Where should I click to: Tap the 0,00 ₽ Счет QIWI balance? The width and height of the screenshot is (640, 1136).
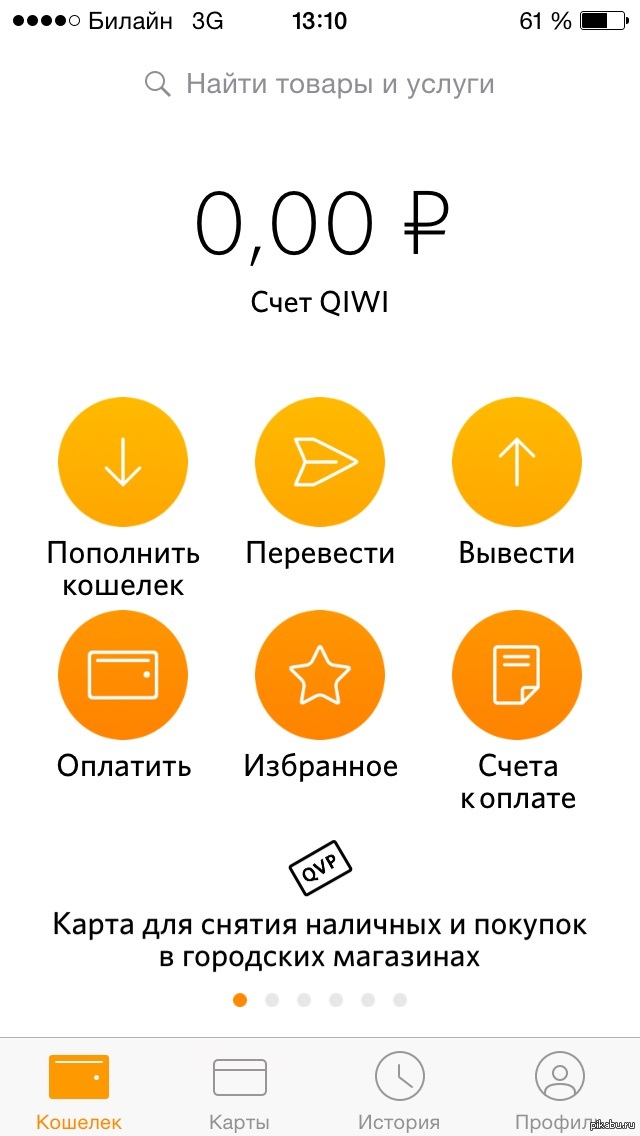[x=320, y=248]
